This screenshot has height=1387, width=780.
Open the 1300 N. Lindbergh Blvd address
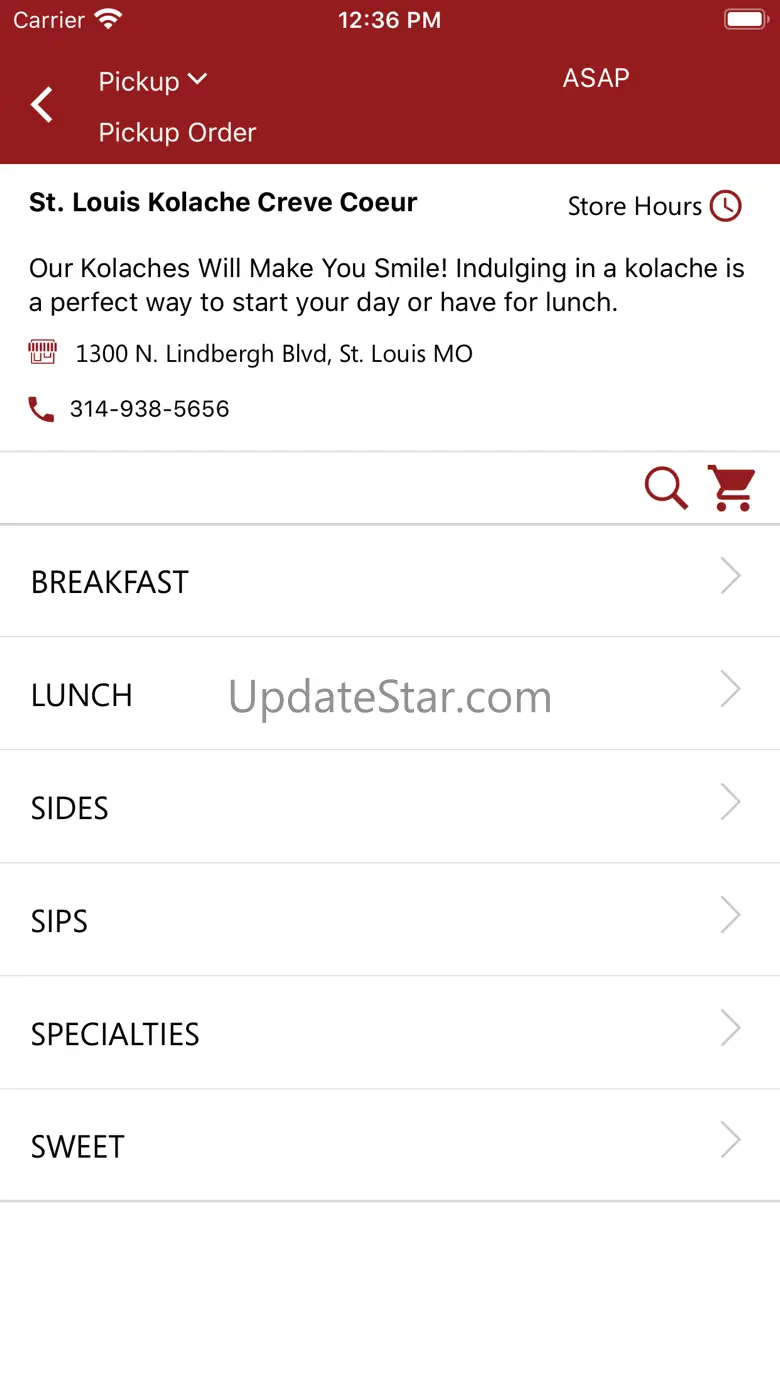click(273, 354)
